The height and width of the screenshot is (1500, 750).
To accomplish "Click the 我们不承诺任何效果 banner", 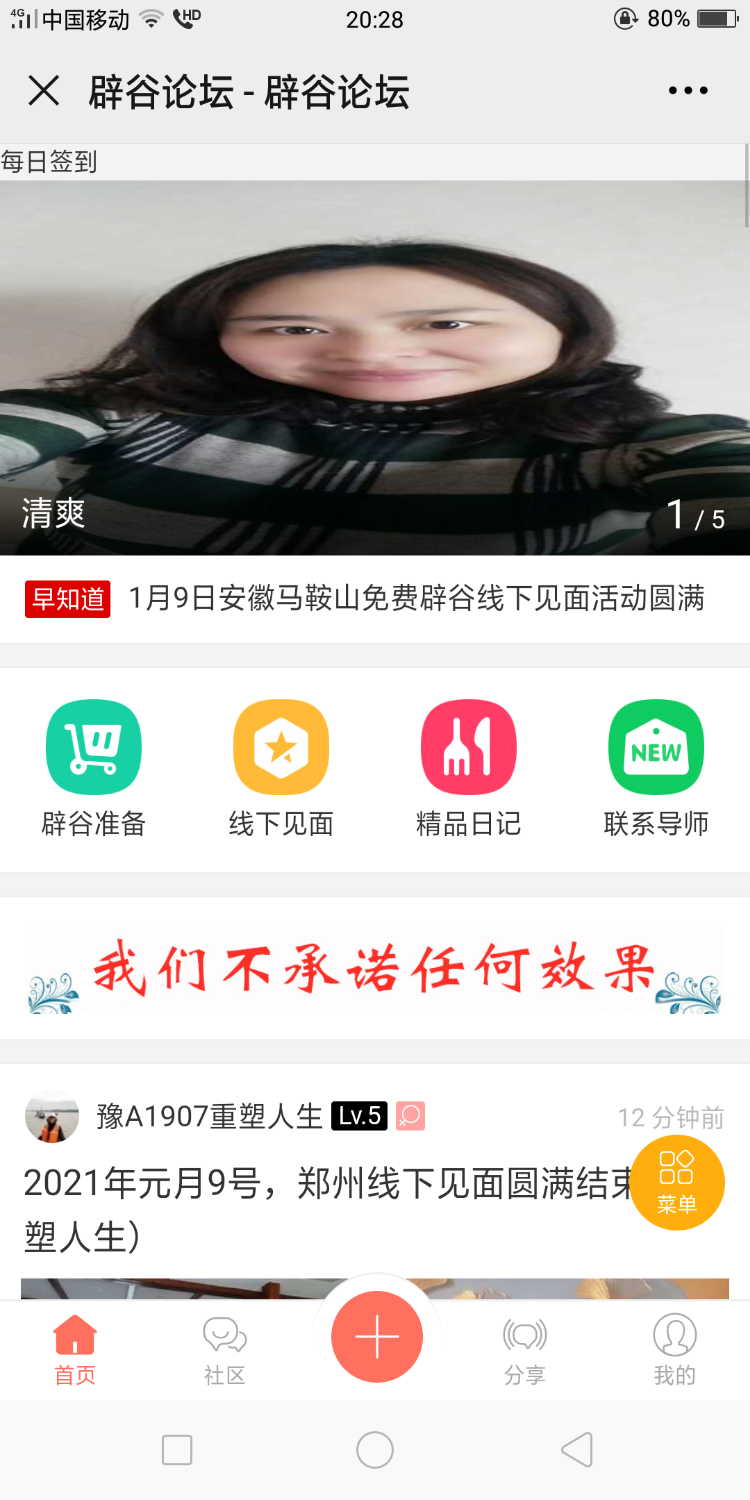I will click(x=375, y=968).
